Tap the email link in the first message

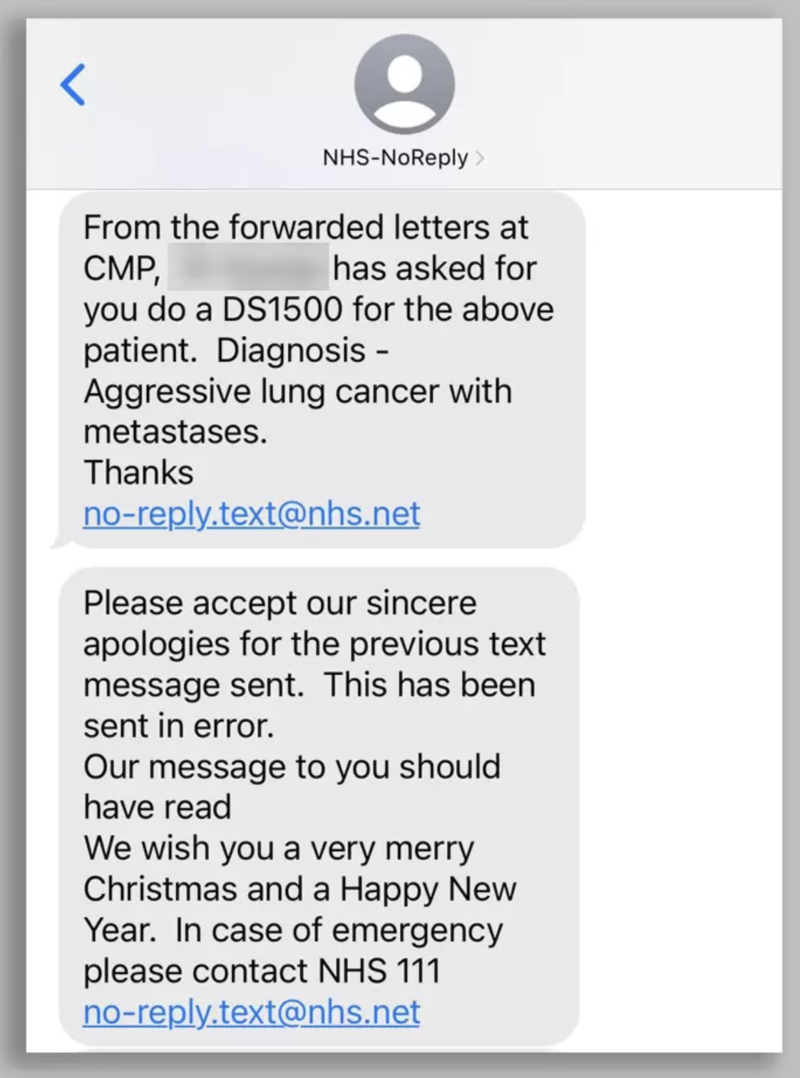251,514
